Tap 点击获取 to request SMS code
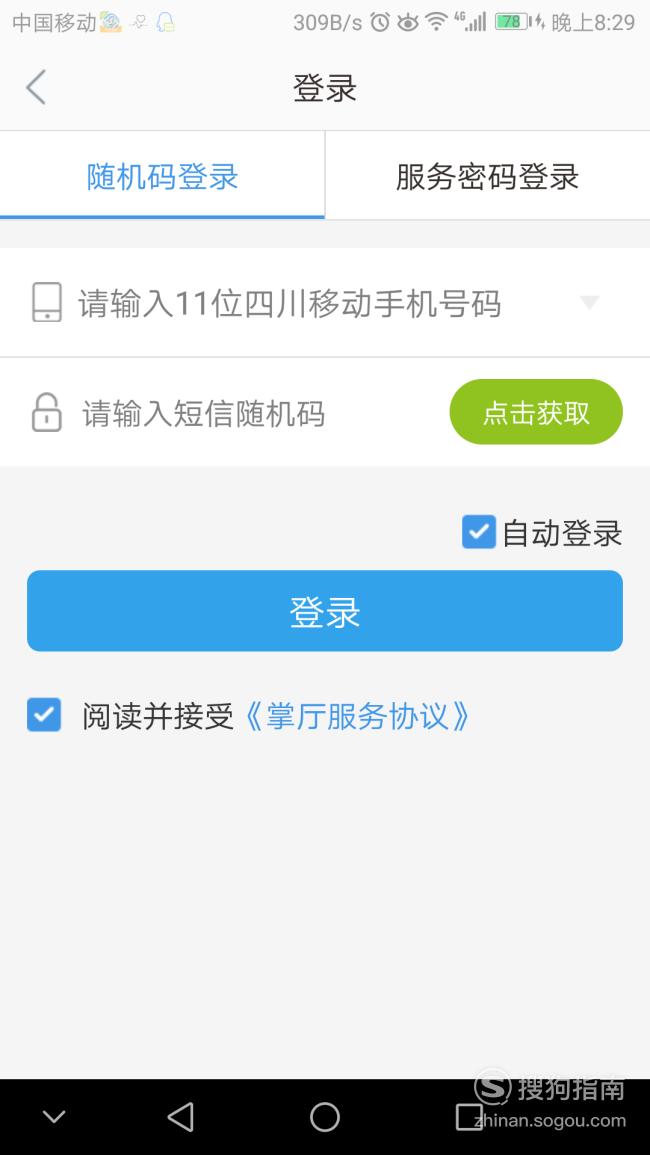Image resolution: width=650 pixels, height=1155 pixels. [536, 412]
